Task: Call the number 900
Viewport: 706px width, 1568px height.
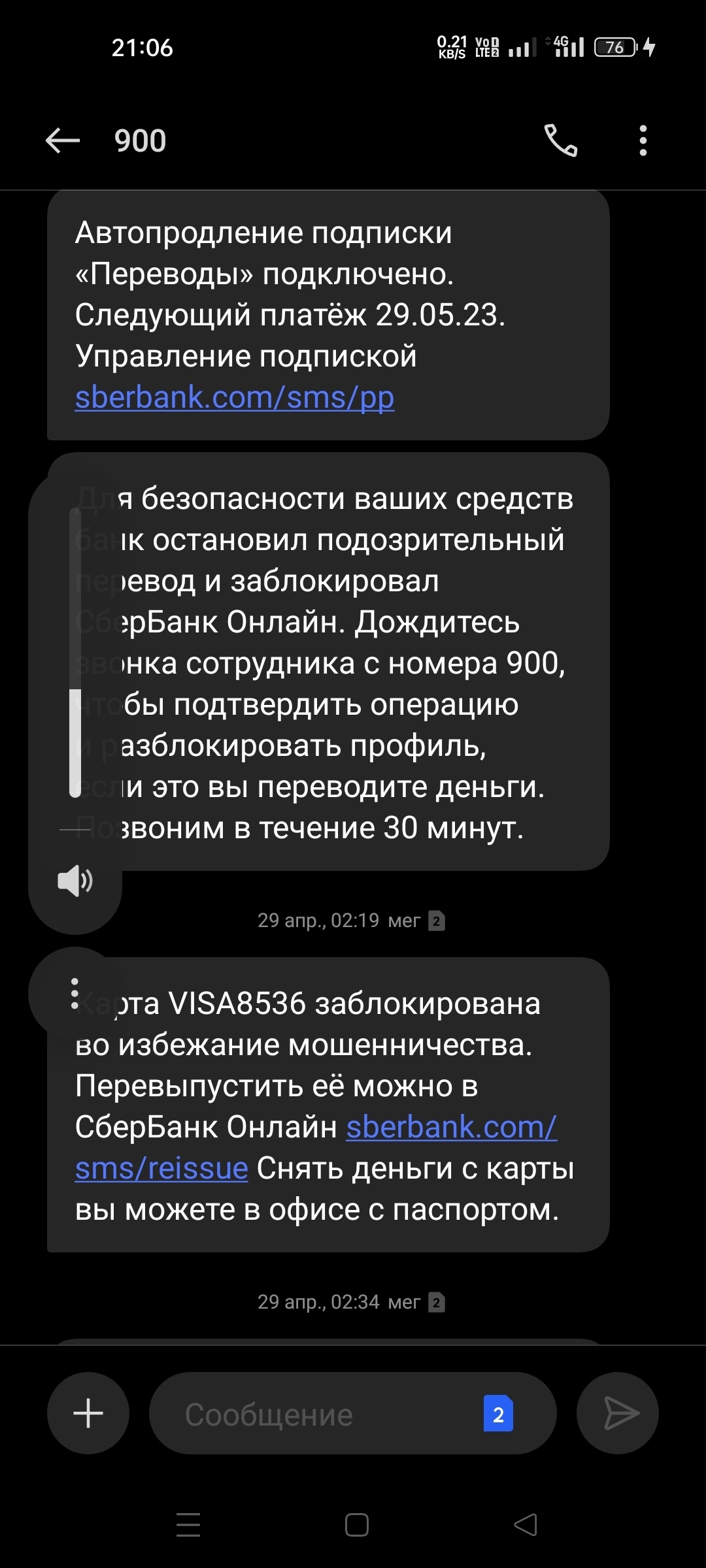Action: click(561, 140)
